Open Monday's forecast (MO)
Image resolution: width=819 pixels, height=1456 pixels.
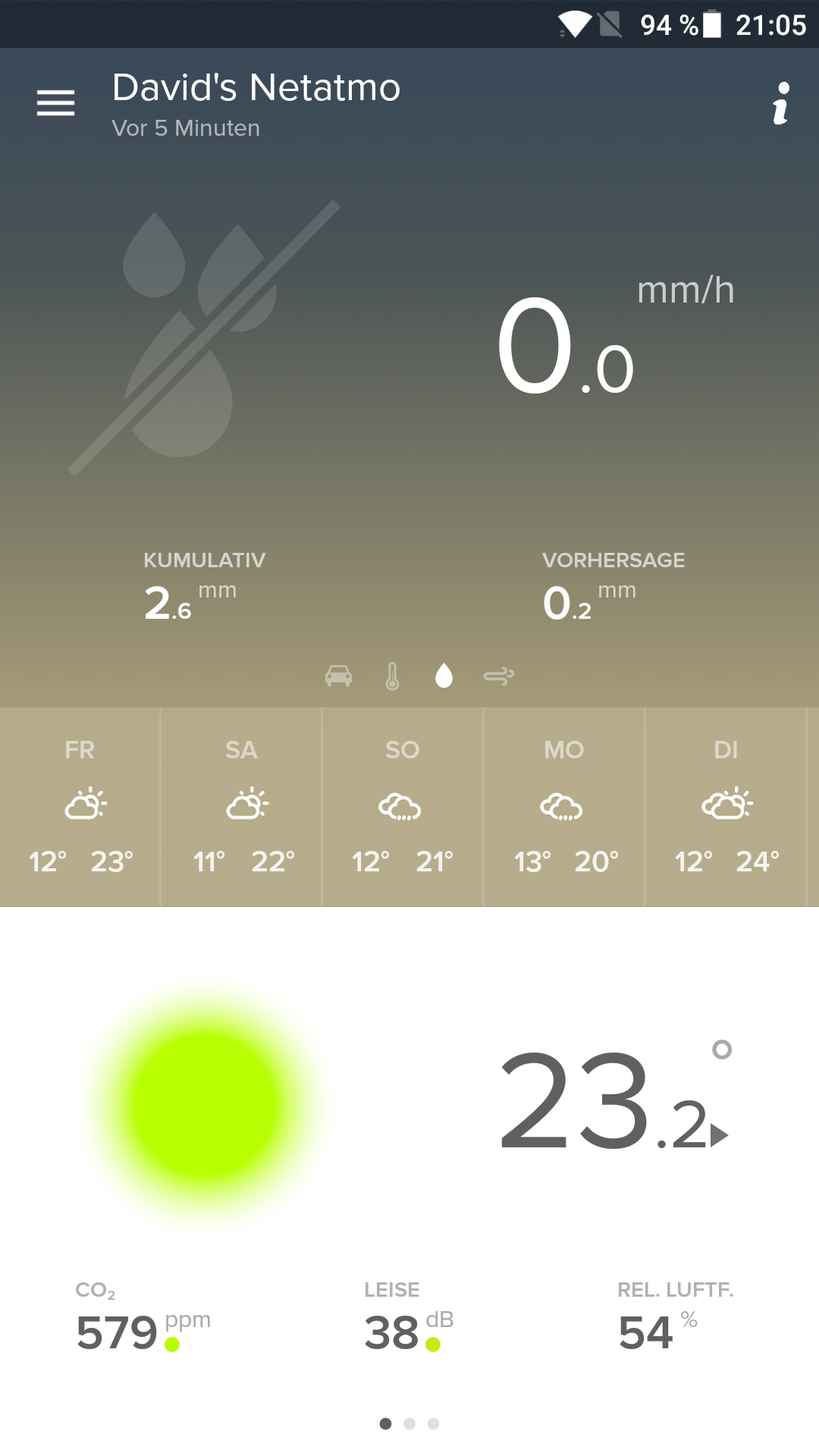[564, 807]
